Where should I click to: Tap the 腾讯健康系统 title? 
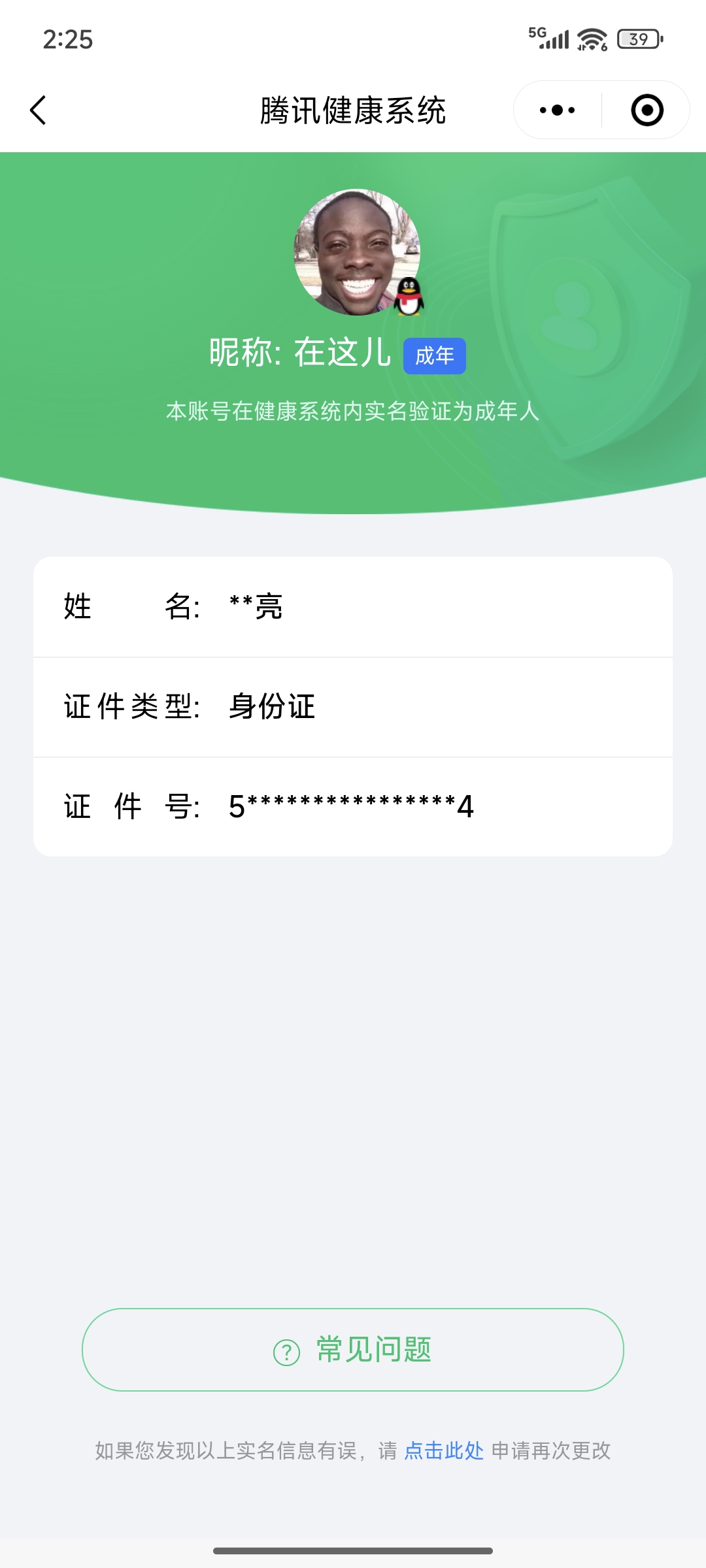click(x=353, y=110)
